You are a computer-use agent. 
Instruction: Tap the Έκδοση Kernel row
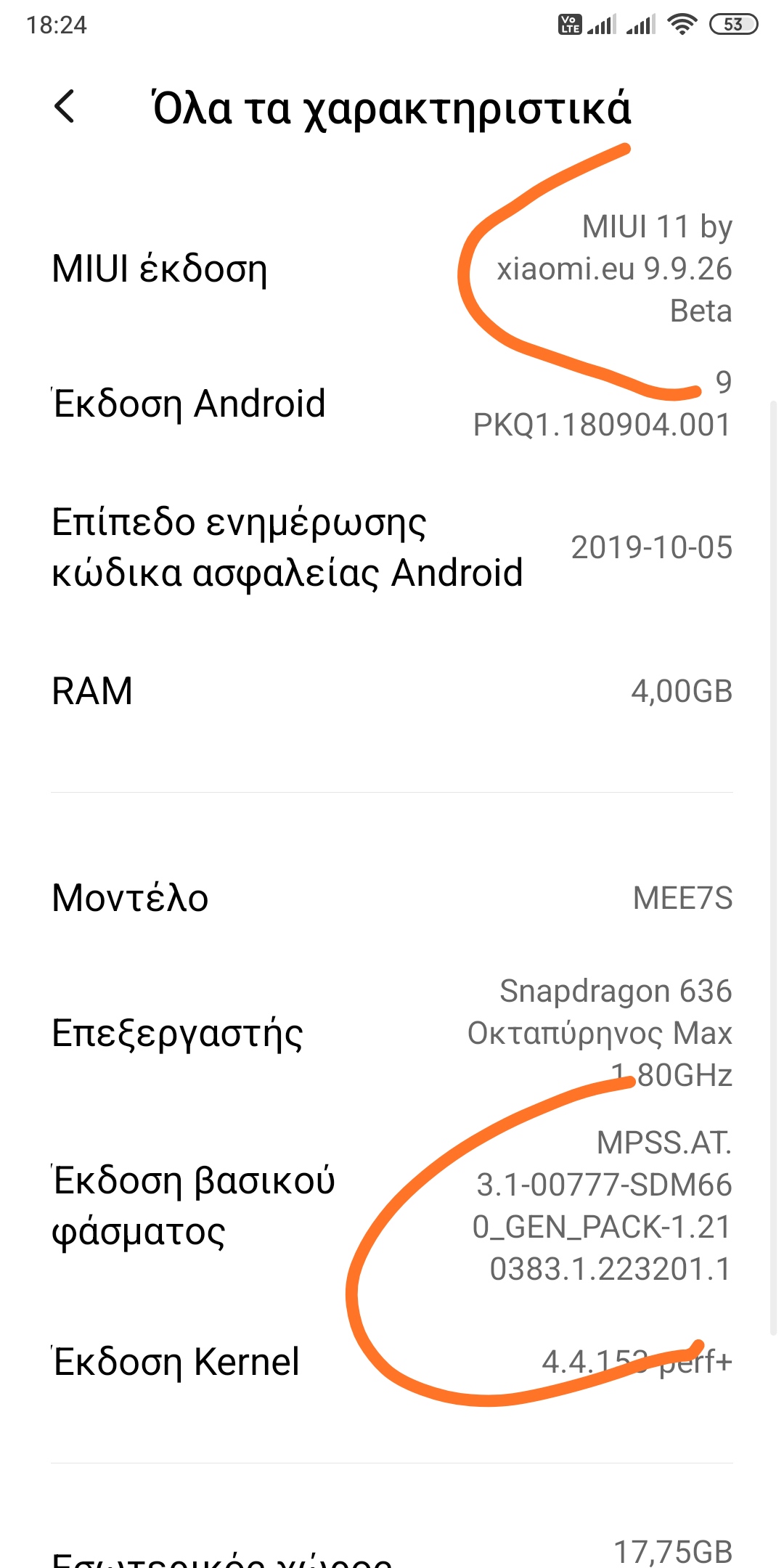coord(392,1362)
